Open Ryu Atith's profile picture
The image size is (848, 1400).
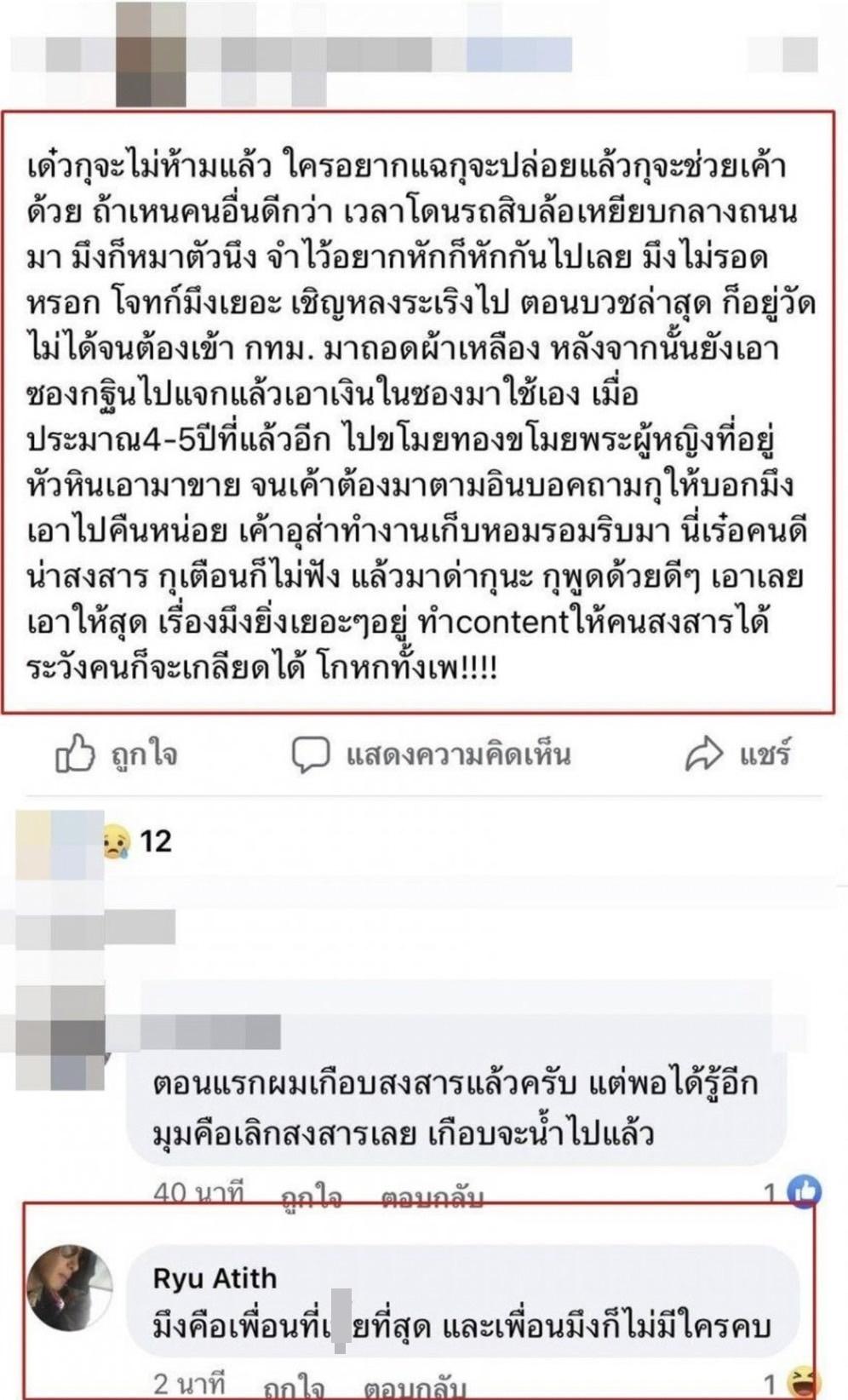(x=70, y=1285)
